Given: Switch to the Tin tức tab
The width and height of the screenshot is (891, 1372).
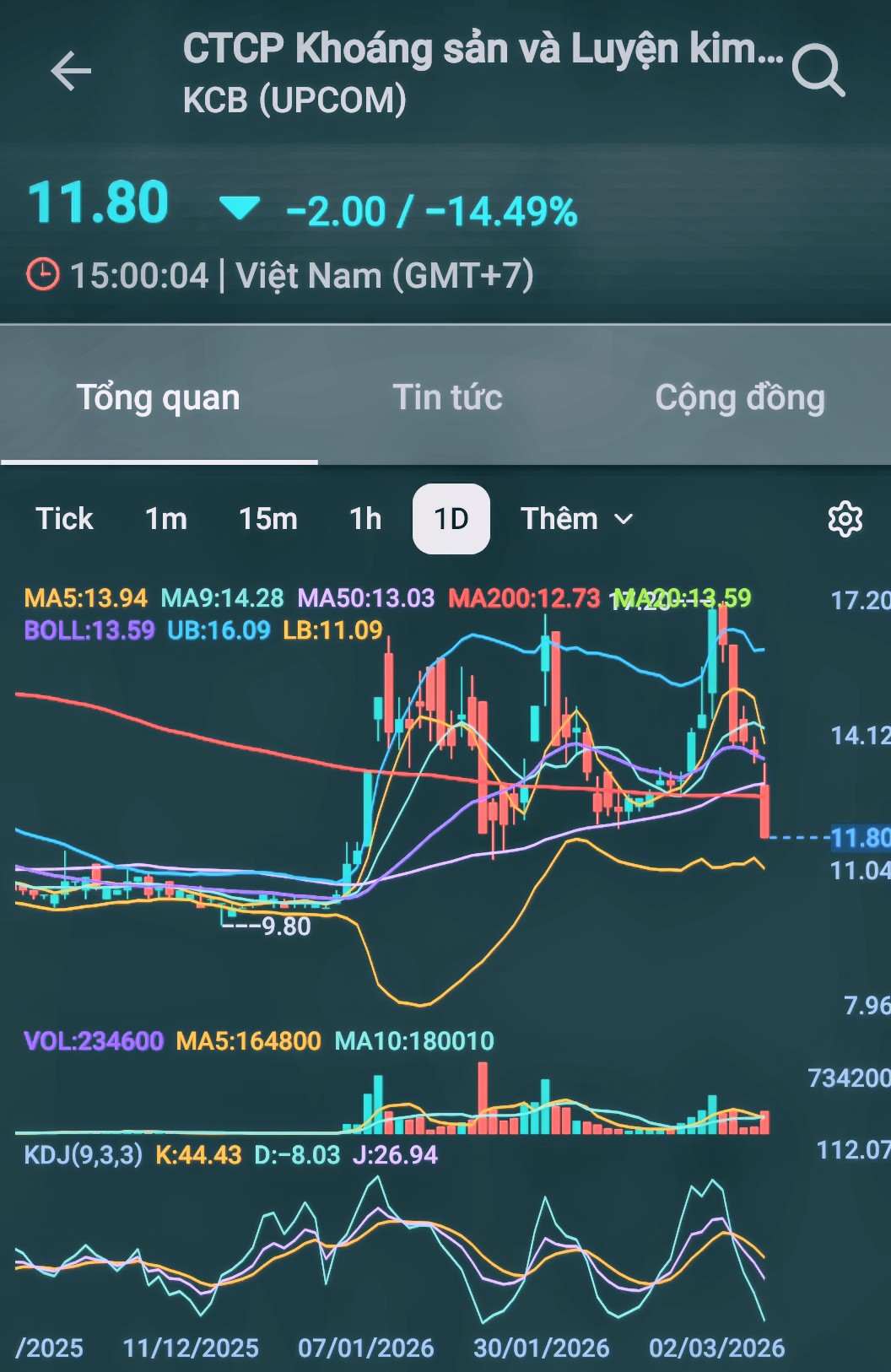Looking at the screenshot, I should click(447, 397).
